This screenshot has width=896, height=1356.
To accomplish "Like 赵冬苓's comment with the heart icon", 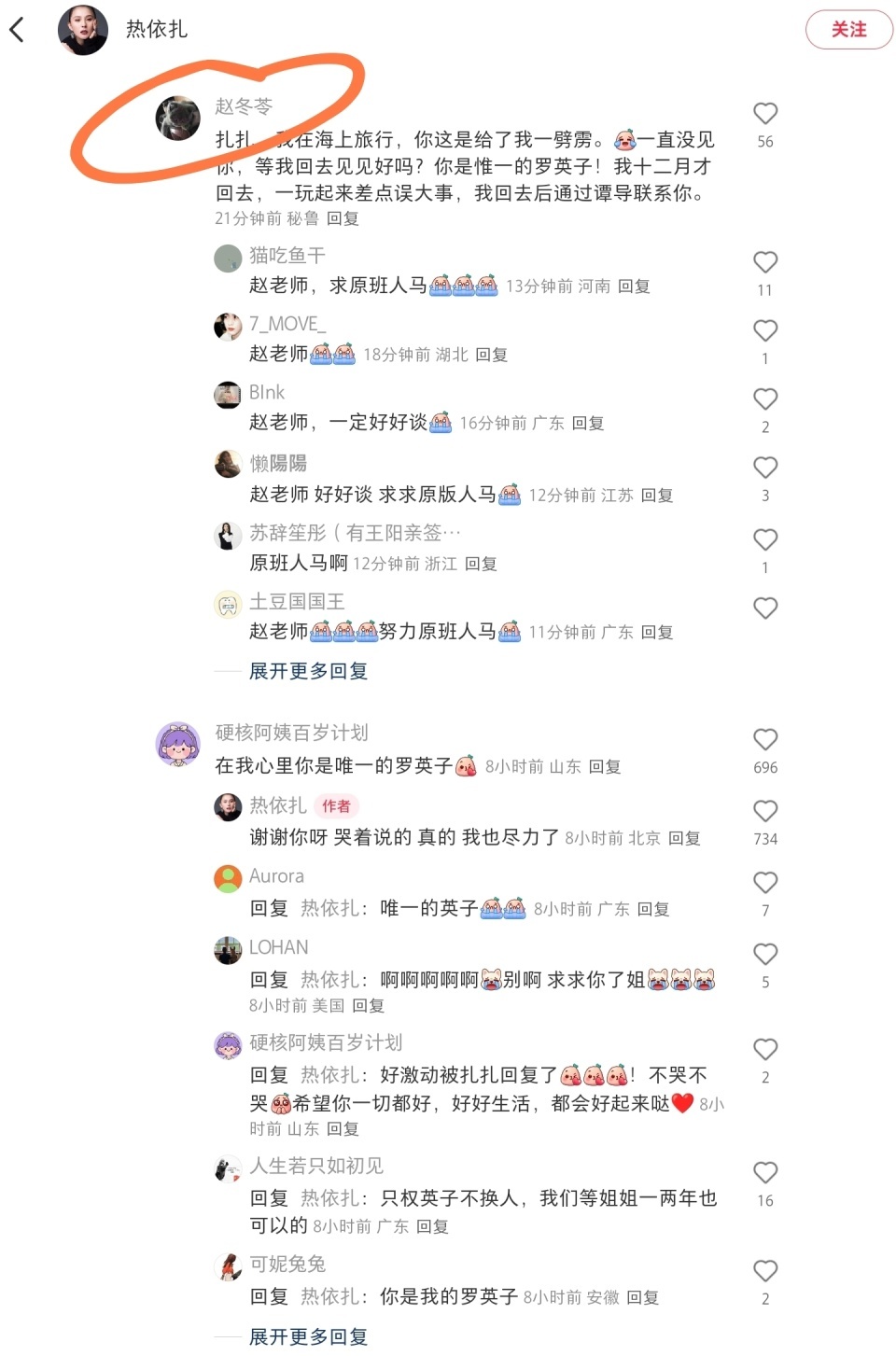I will (765, 113).
